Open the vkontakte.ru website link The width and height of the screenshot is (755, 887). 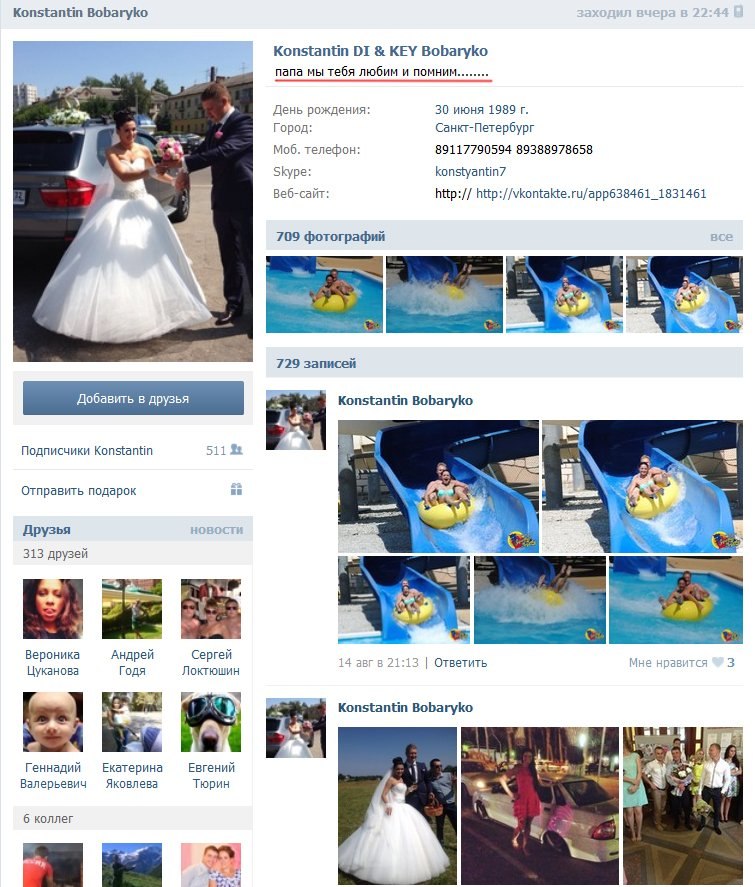point(591,194)
